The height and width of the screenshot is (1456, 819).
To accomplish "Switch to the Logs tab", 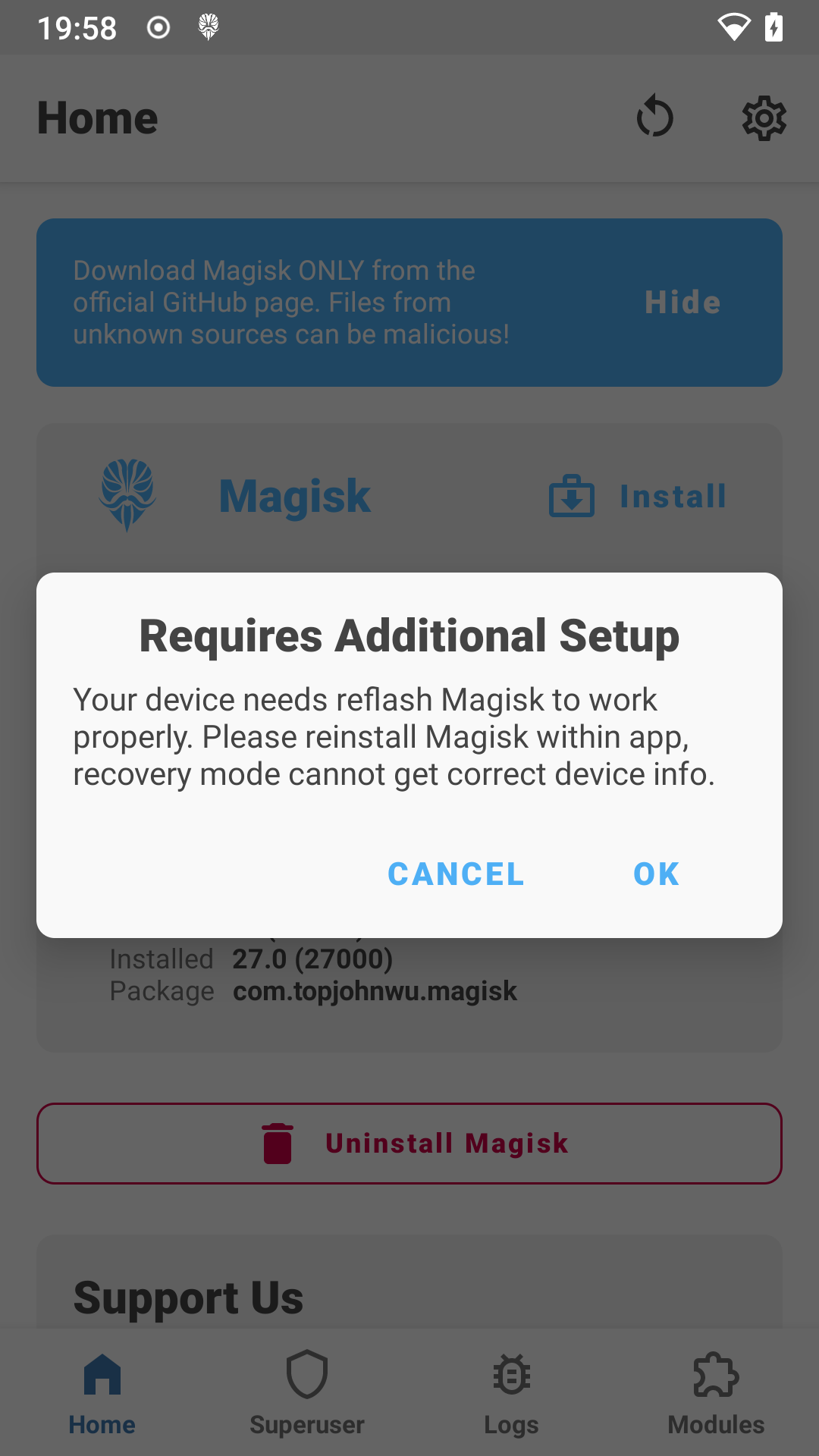I will pos(511,1392).
